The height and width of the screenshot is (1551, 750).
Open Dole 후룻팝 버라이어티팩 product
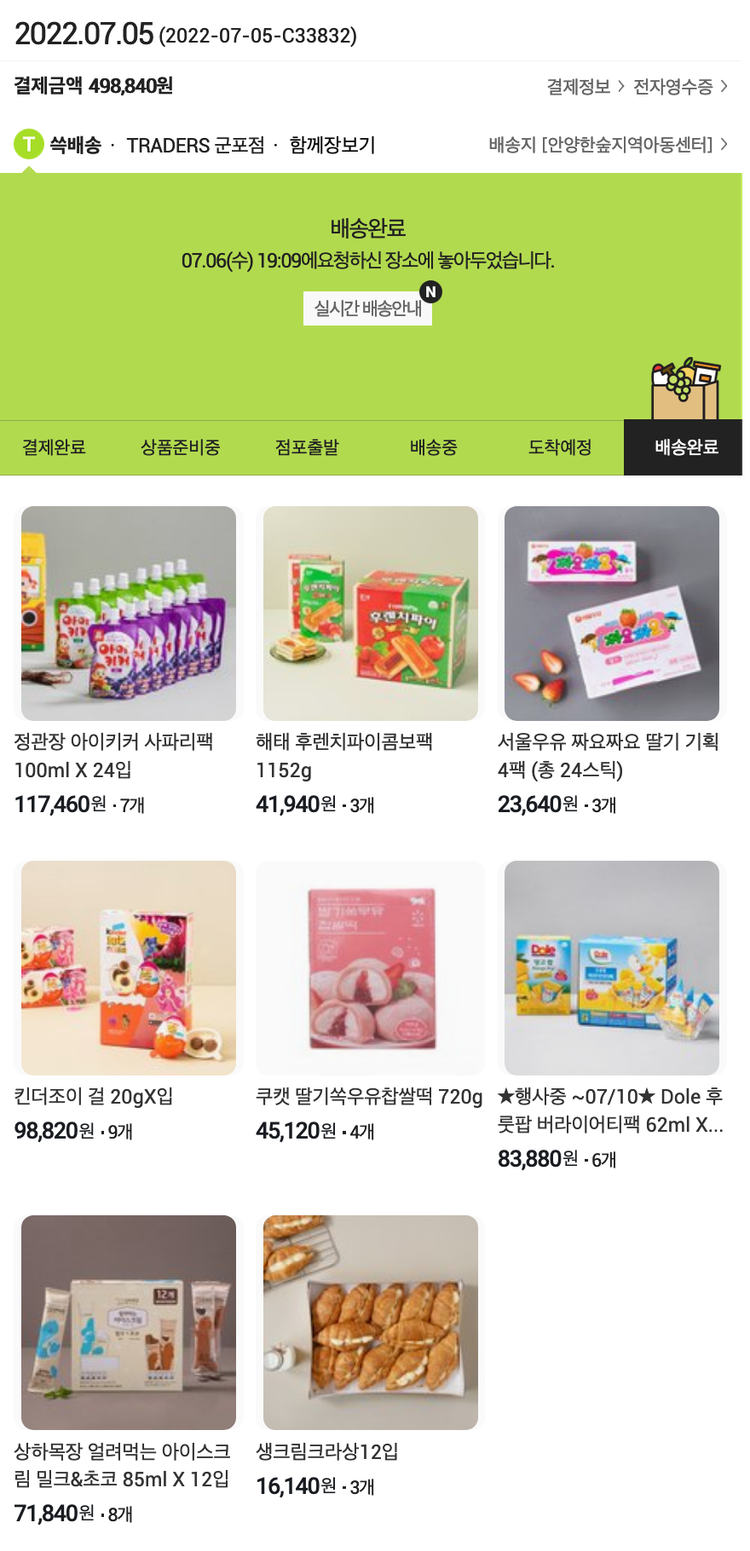tap(611, 967)
